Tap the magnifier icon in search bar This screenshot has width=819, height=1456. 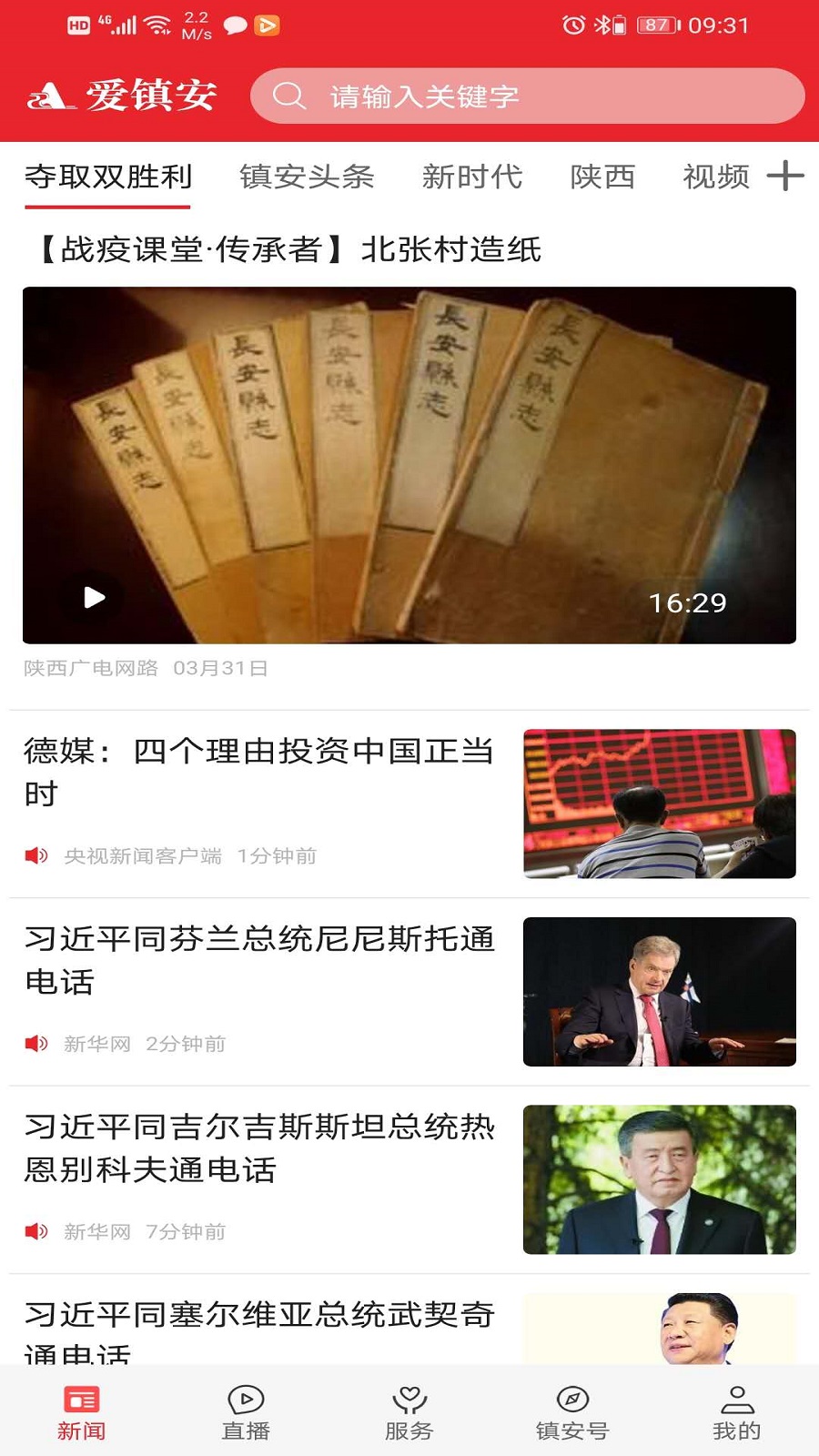coord(289,95)
